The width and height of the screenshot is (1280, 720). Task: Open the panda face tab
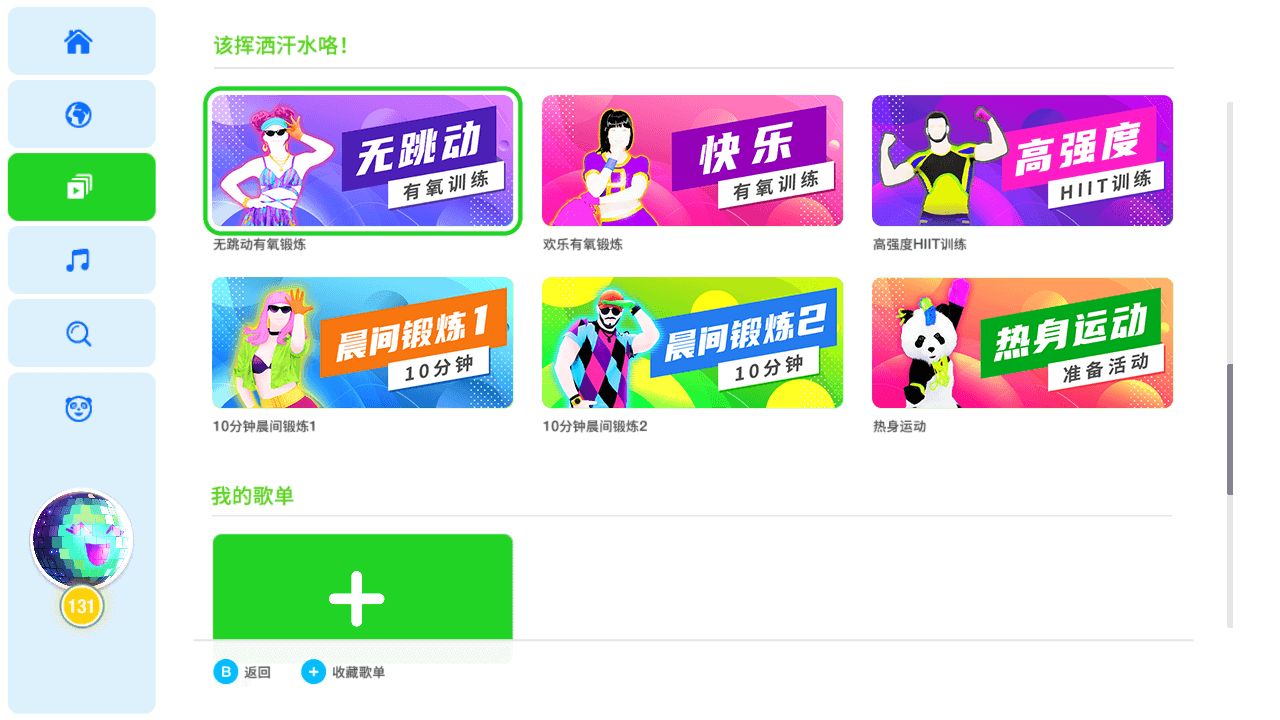tap(80, 409)
